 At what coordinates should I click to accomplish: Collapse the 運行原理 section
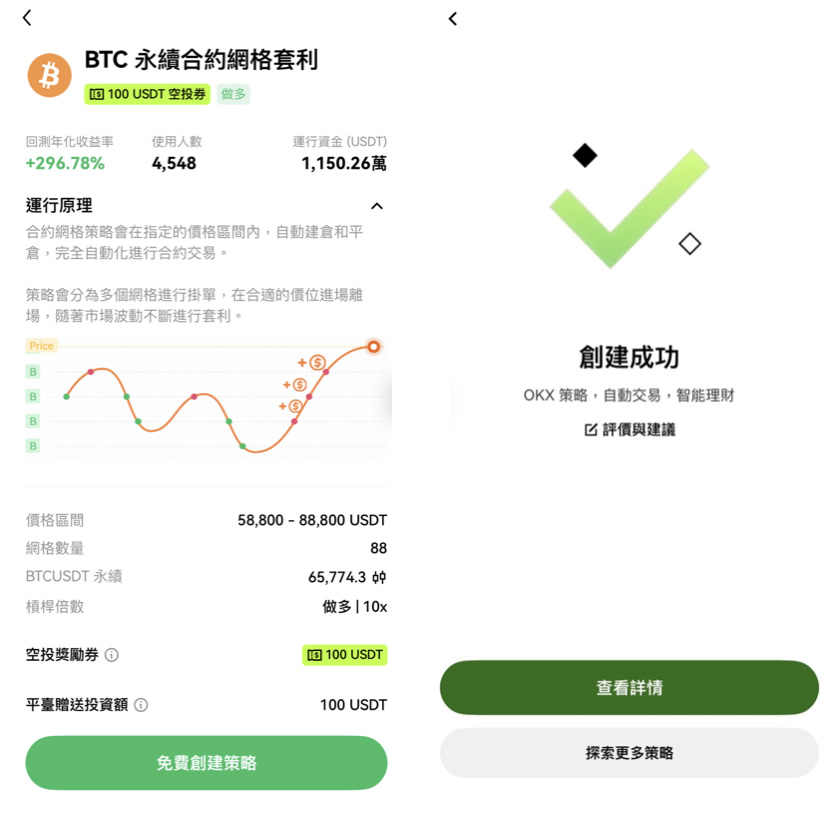376,206
